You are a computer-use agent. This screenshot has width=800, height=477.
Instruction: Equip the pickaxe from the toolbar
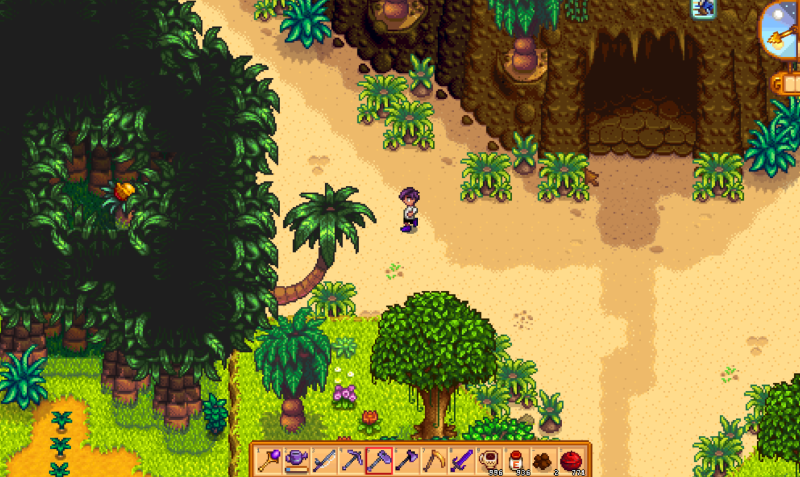click(x=350, y=460)
